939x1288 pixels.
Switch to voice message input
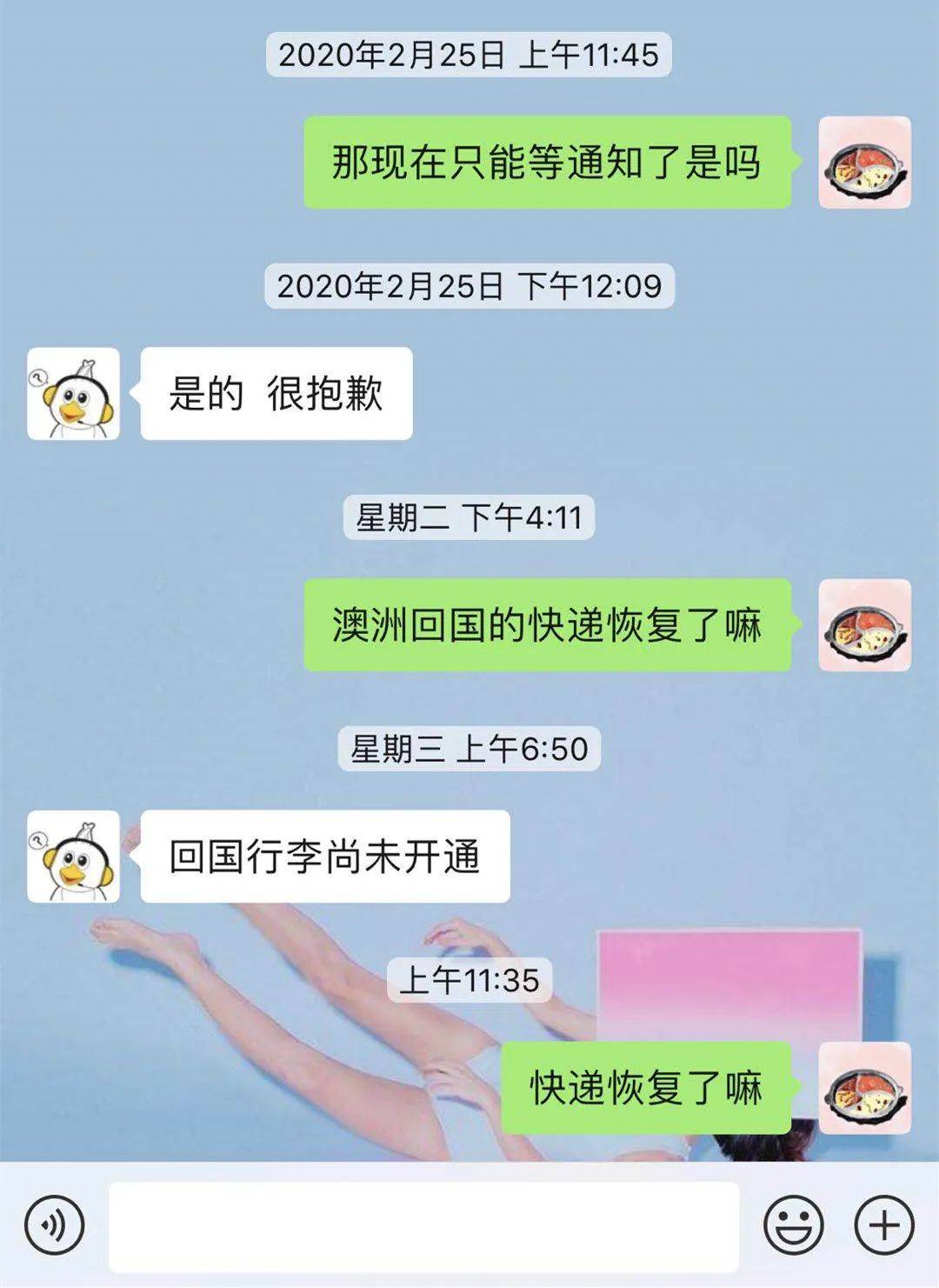coord(54,1225)
